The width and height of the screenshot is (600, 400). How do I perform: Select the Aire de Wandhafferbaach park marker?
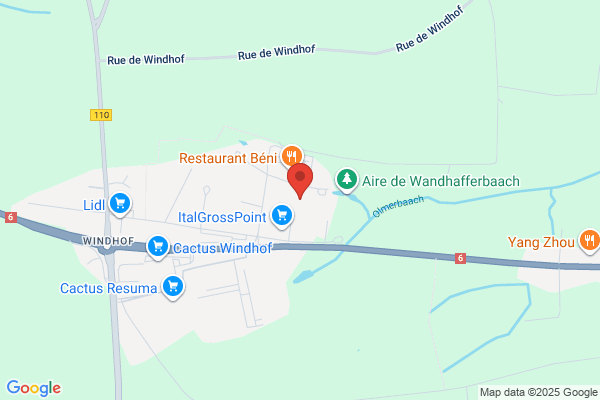click(347, 180)
